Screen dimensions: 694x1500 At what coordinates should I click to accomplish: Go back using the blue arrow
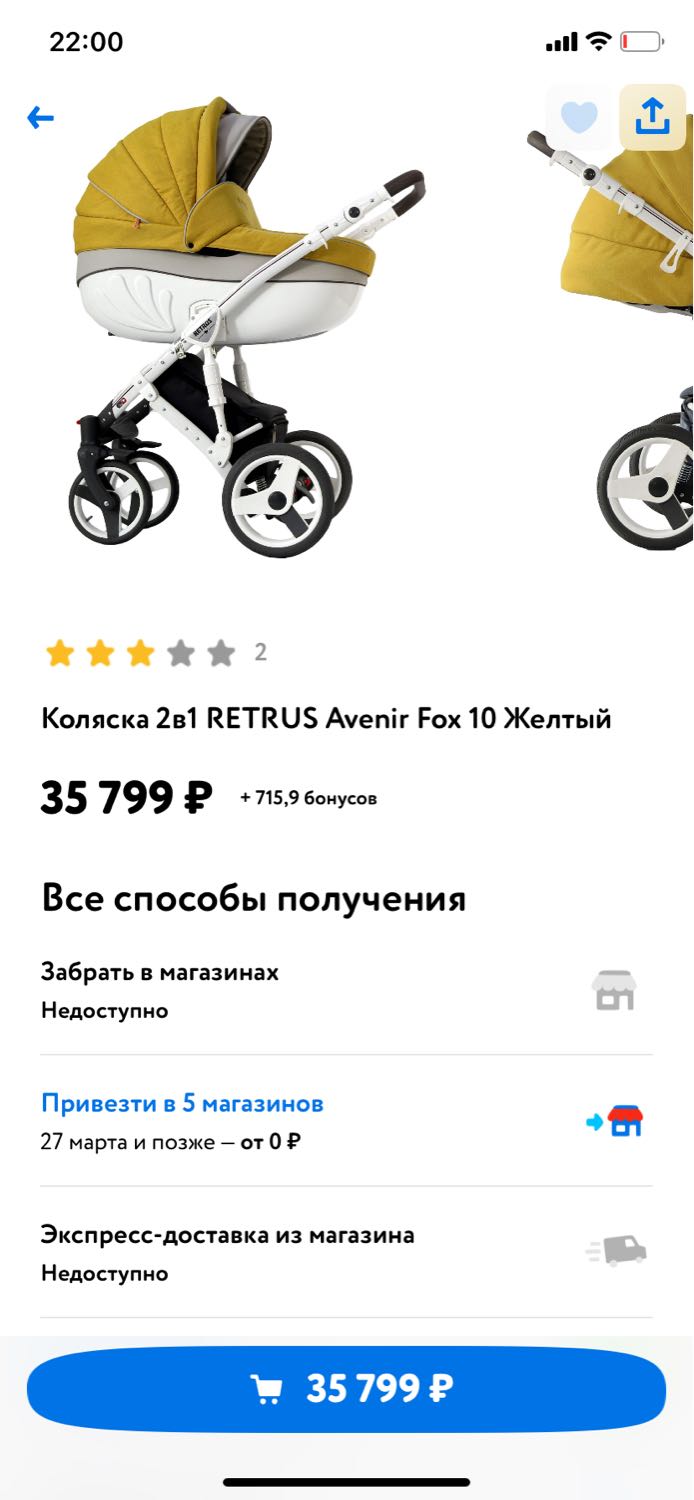pos(40,118)
